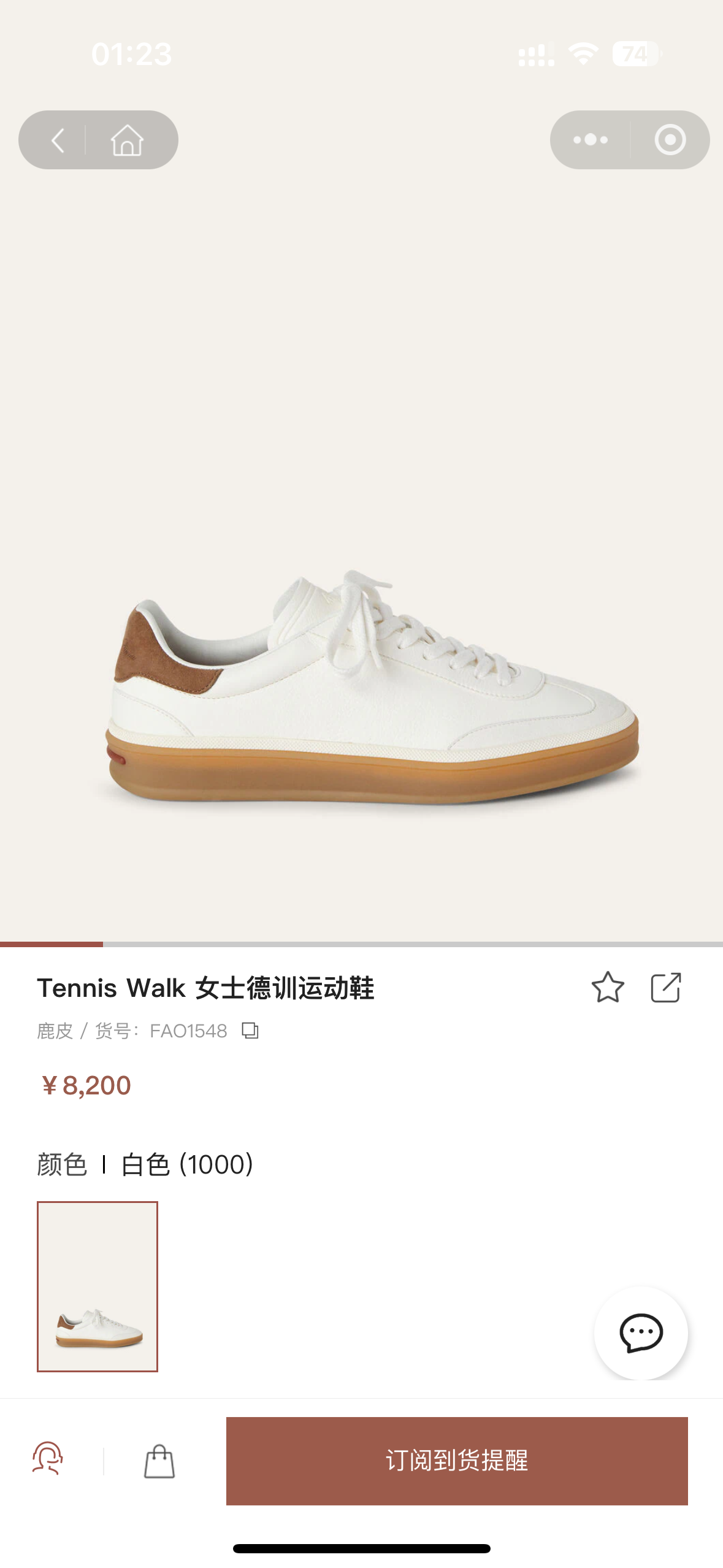This screenshot has height=1568, width=723.
Task: Open the three-dot more options menu
Action: (590, 140)
